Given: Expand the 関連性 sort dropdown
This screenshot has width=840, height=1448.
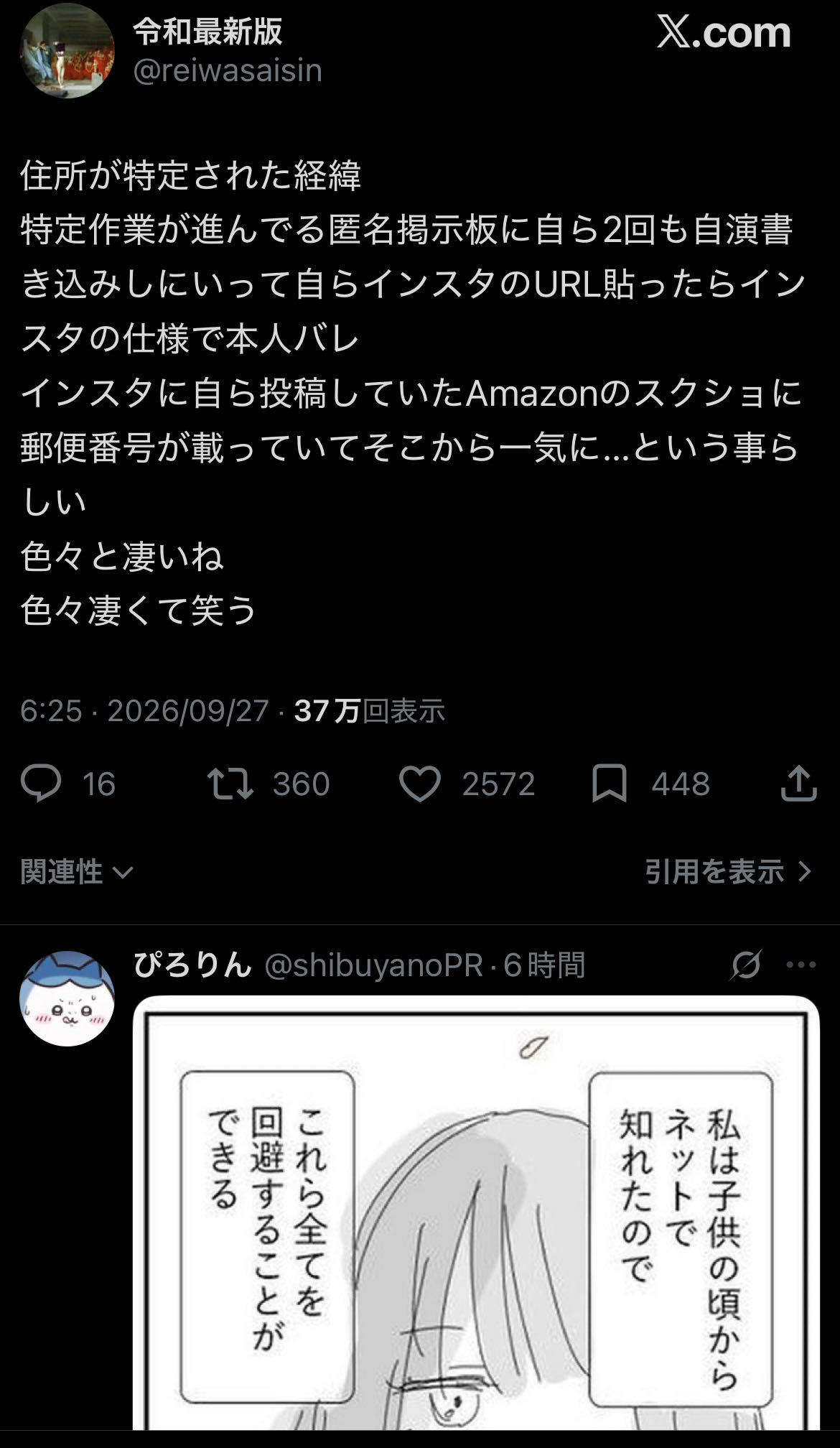Looking at the screenshot, I should pyautogui.click(x=77, y=872).
